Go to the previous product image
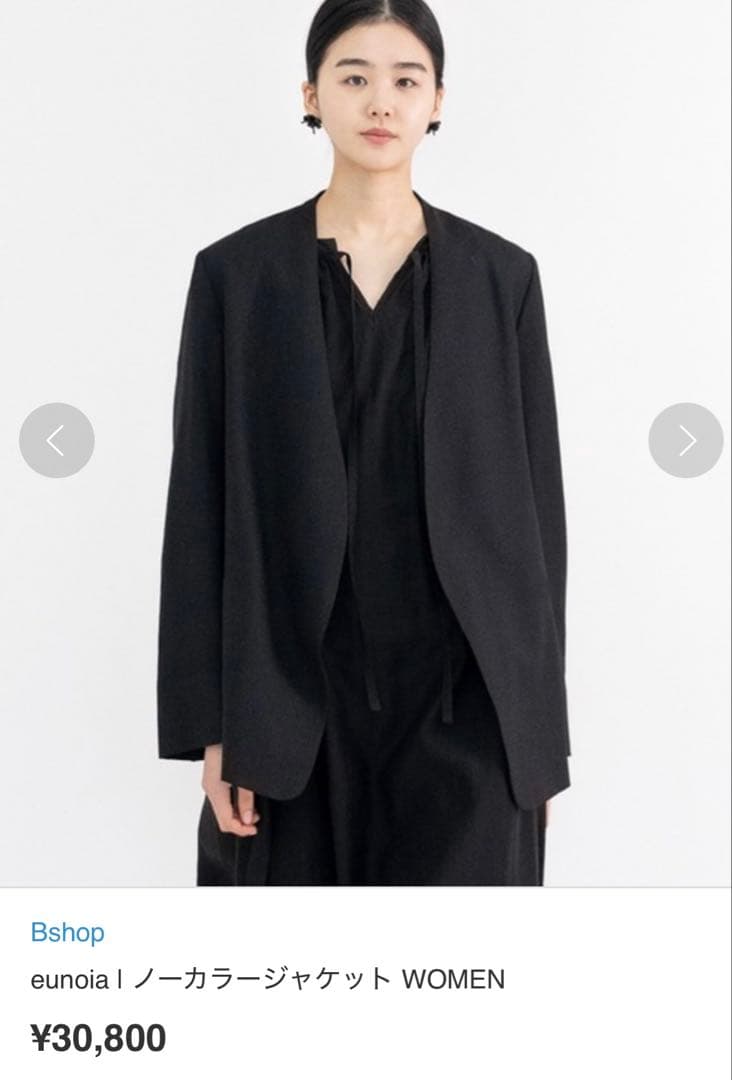The width and height of the screenshot is (732, 1080). click(57, 440)
